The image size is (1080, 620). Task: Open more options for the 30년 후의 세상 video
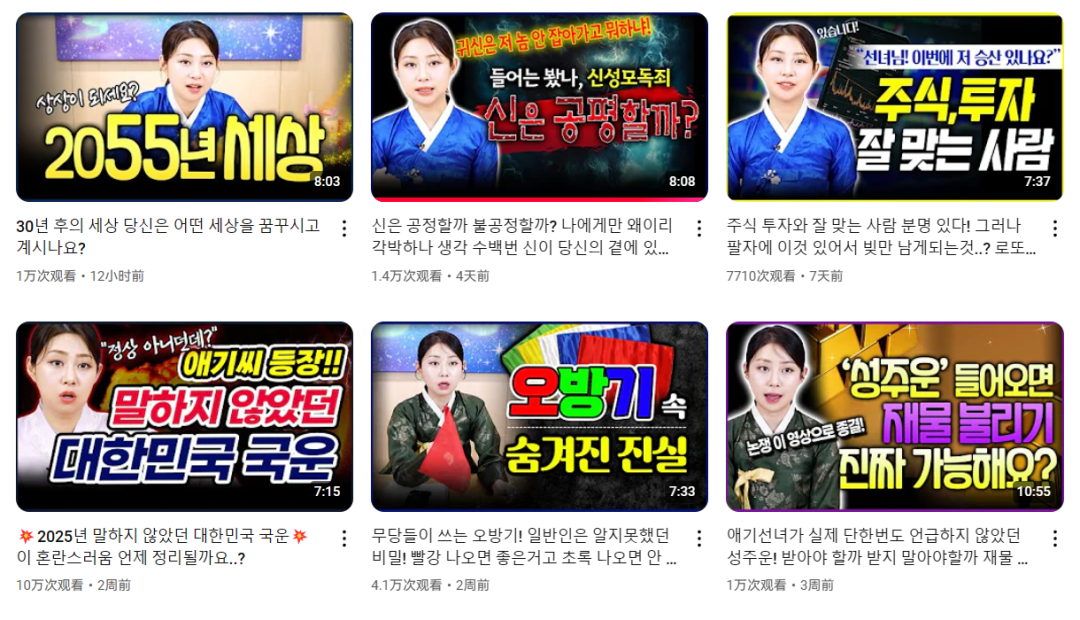344,229
